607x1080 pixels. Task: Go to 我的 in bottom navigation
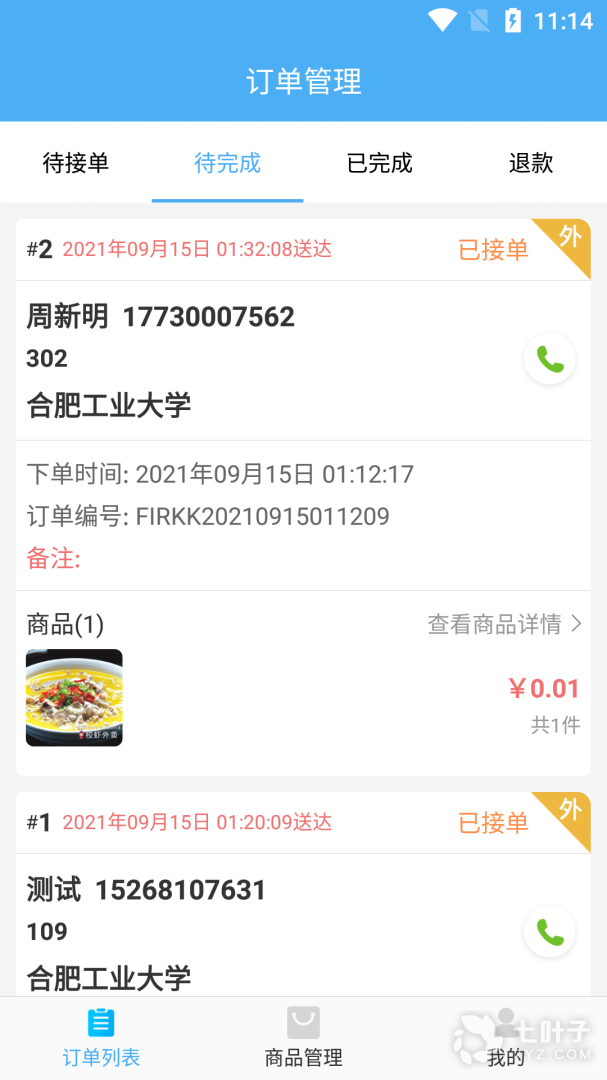(506, 1037)
